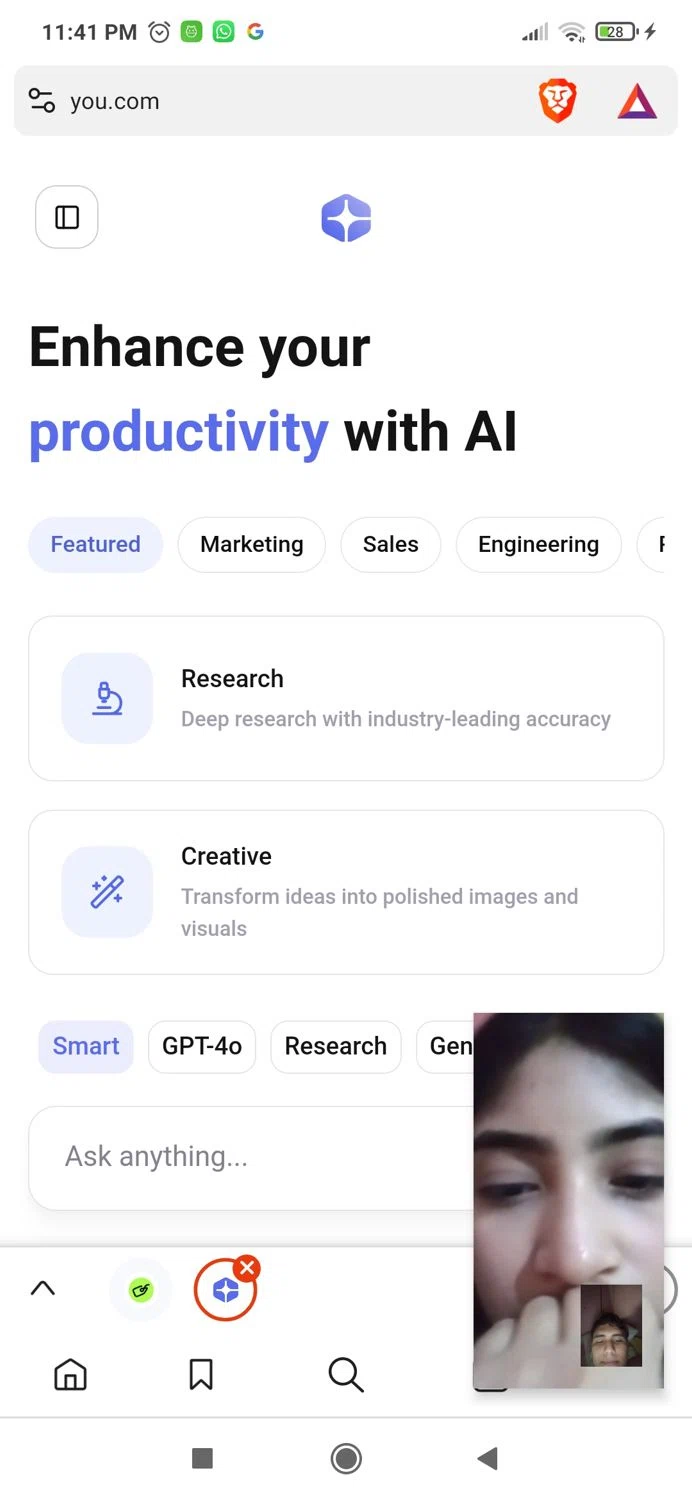Open the sidebar panel button
This screenshot has height=1500, width=692.
pos(67,217)
